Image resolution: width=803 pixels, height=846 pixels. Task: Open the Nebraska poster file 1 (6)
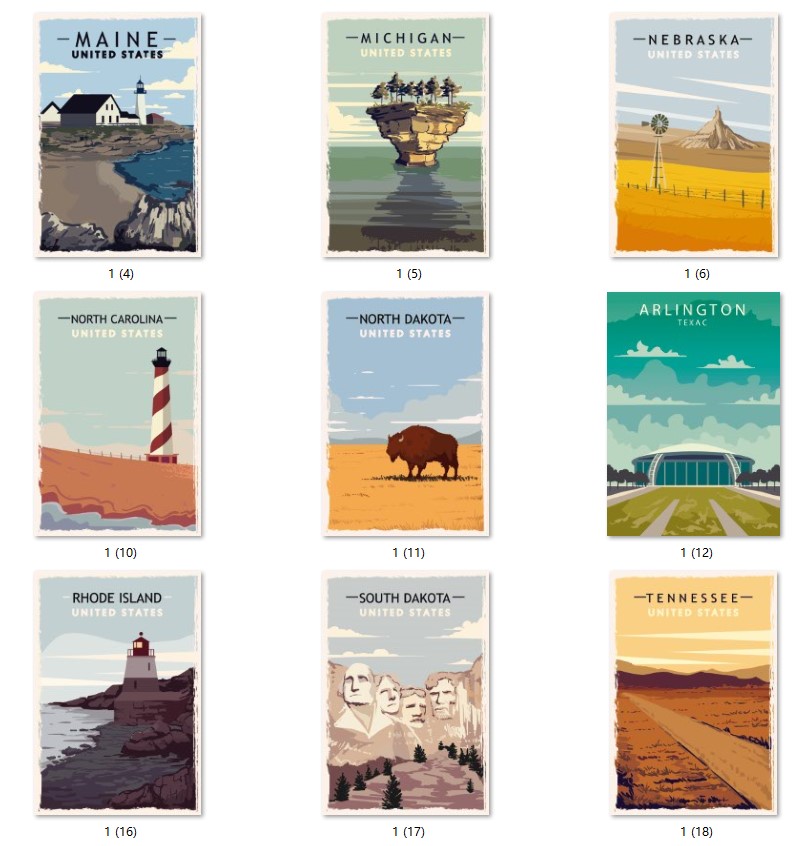point(693,135)
